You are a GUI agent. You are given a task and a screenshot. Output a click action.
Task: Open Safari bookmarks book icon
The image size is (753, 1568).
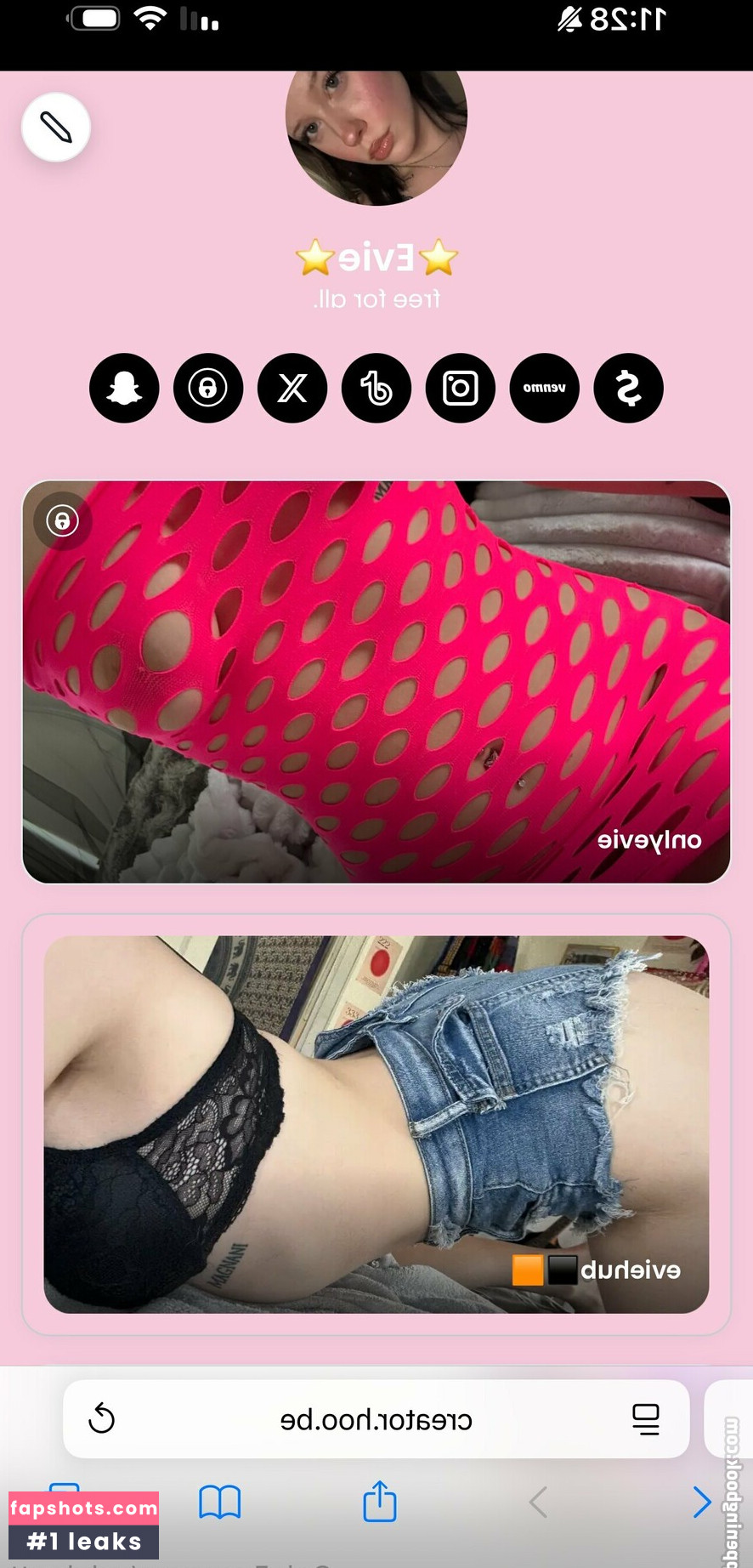click(x=220, y=1503)
